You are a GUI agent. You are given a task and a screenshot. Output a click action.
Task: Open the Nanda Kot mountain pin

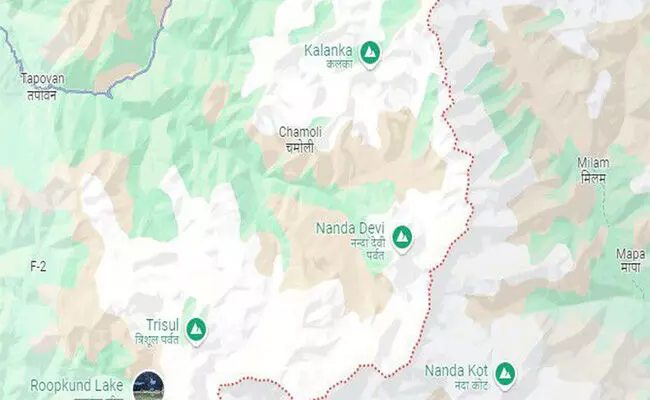(x=504, y=371)
